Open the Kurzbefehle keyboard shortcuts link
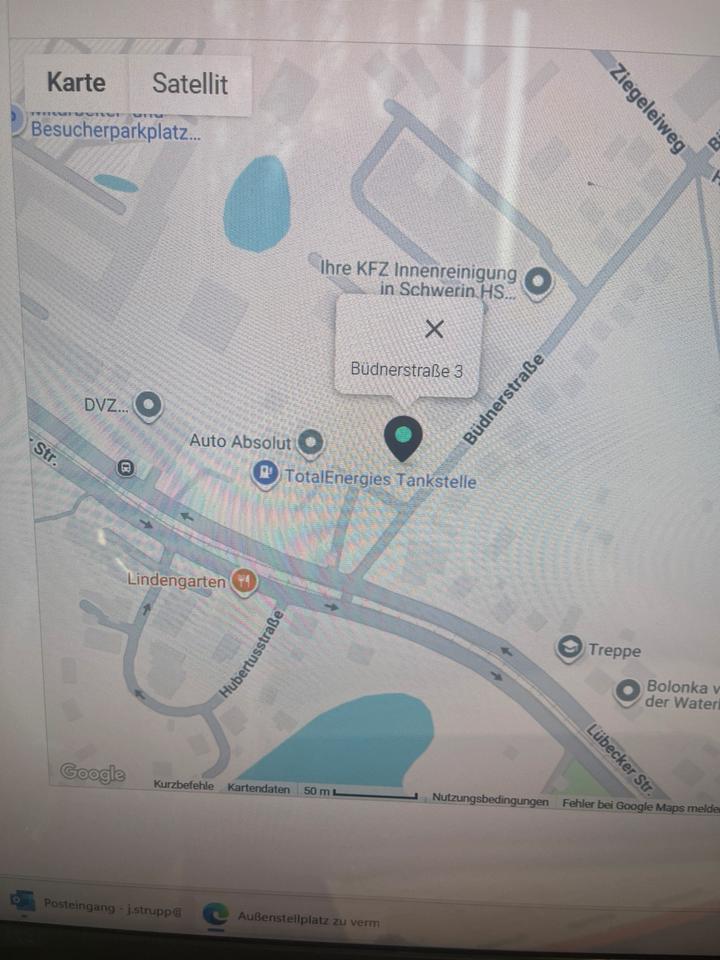The height and width of the screenshot is (960, 720). coord(183,788)
